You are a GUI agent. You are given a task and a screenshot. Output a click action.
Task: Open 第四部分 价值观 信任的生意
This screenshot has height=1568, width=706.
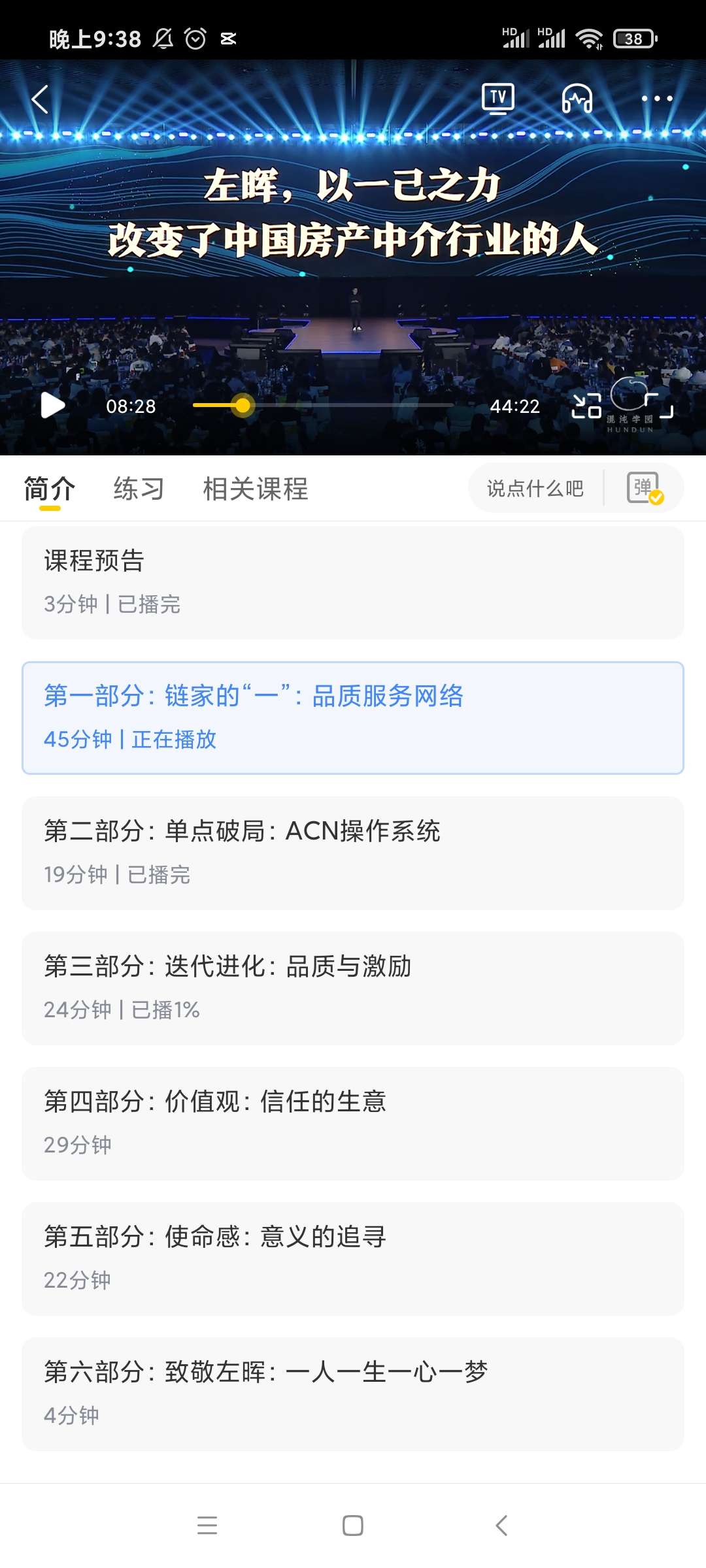[353, 1124]
